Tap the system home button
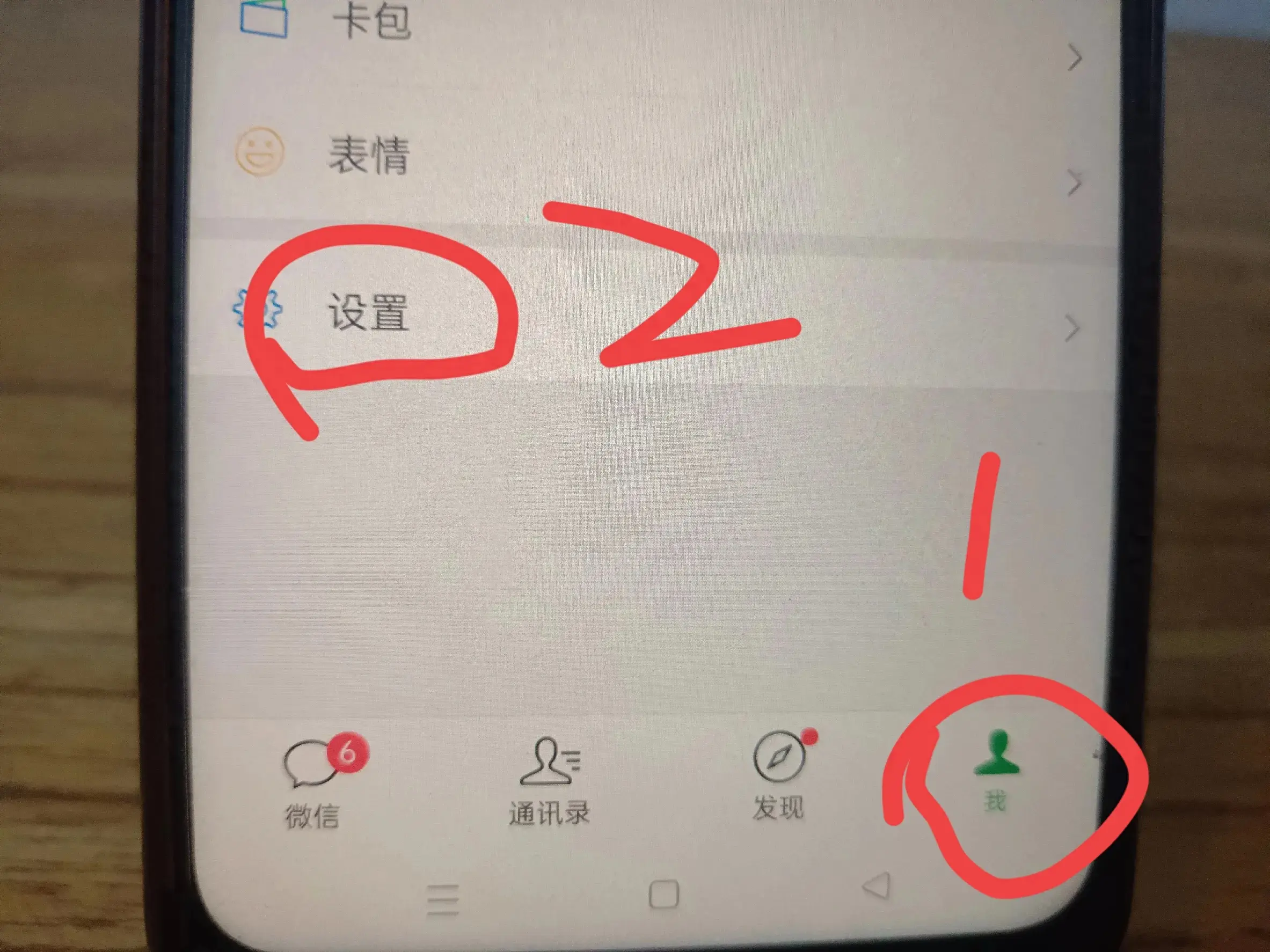 [663, 894]
